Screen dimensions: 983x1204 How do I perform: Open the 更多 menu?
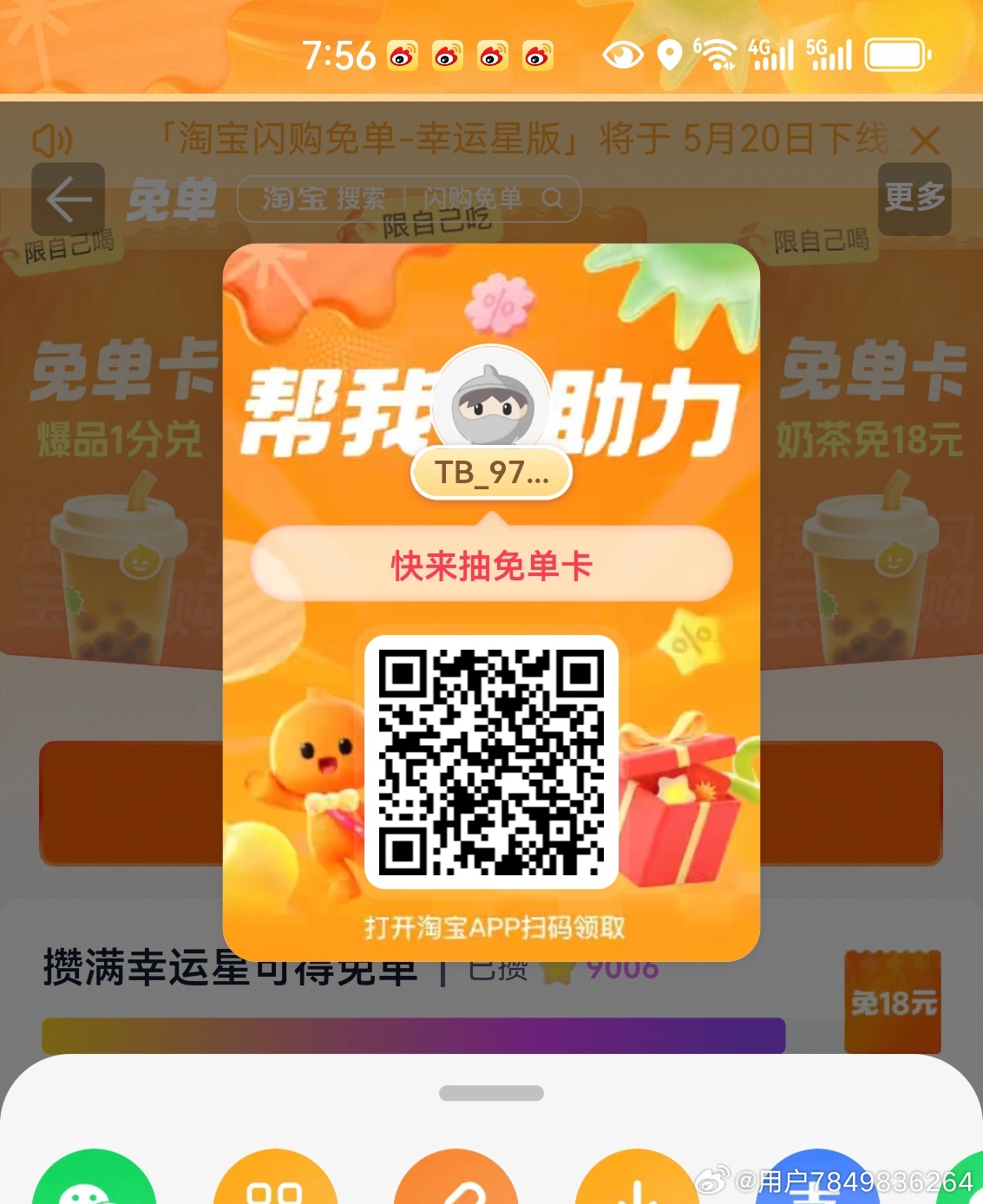914,199
